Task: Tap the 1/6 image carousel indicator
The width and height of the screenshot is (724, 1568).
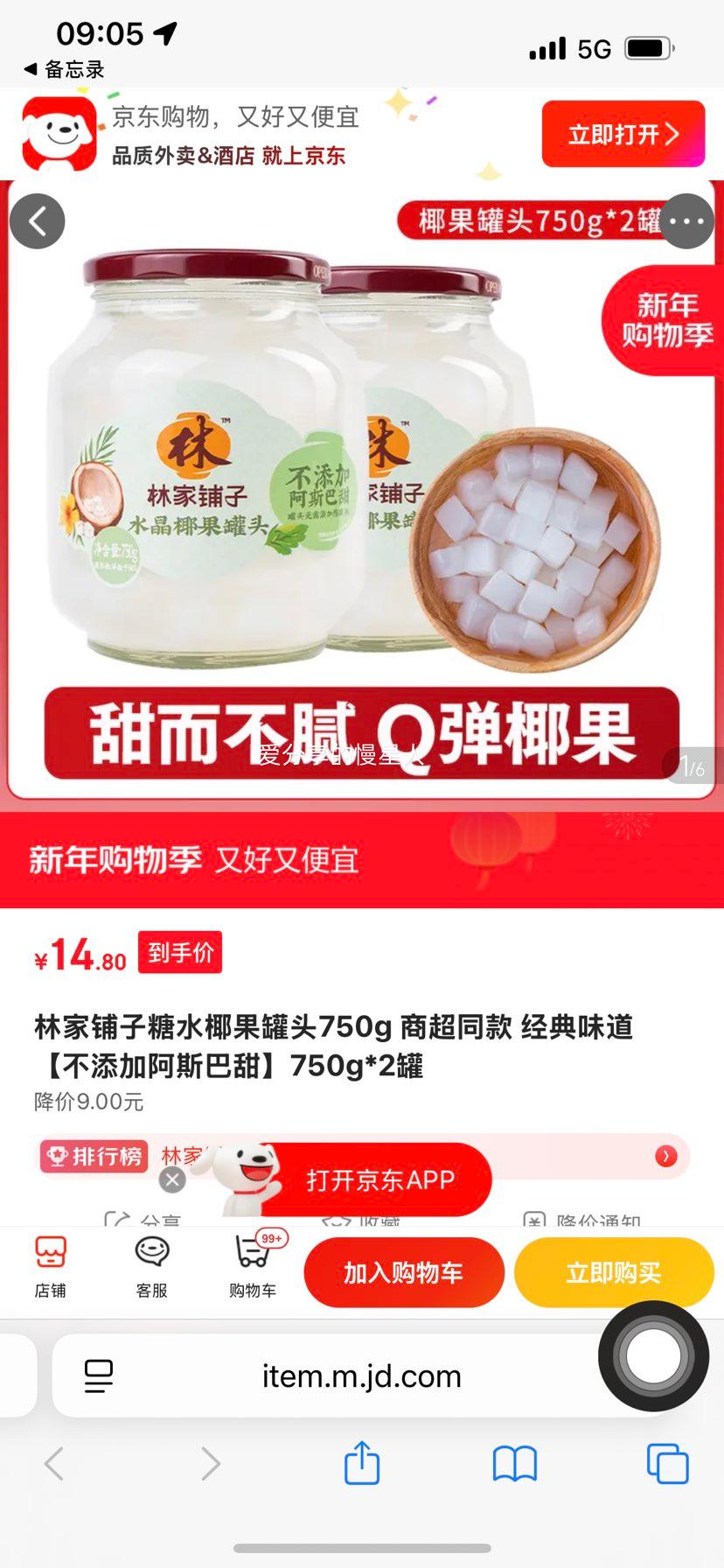Action: click(692, 765)
